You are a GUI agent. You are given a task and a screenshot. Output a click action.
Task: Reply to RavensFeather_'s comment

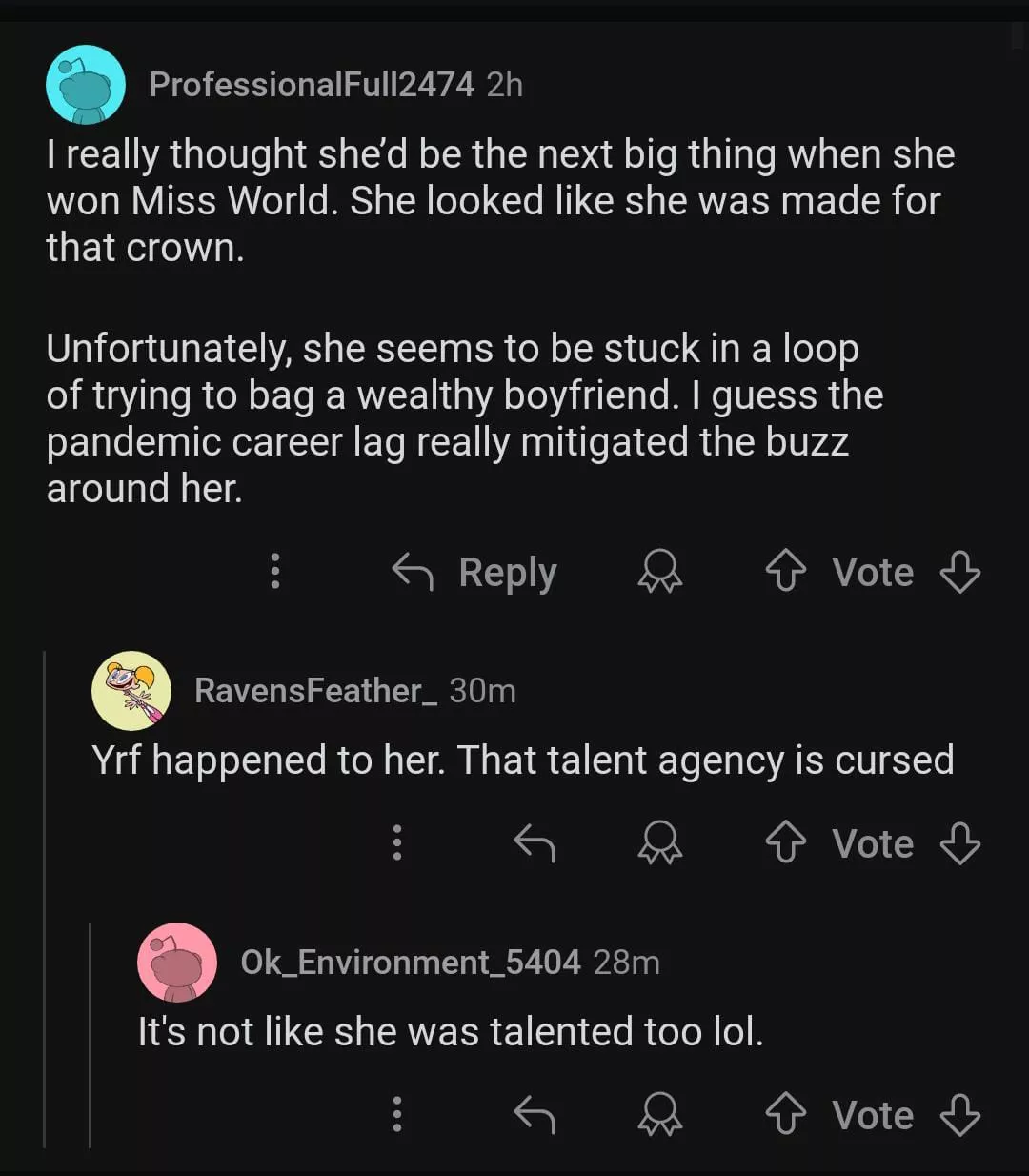[x=535, y=842]
